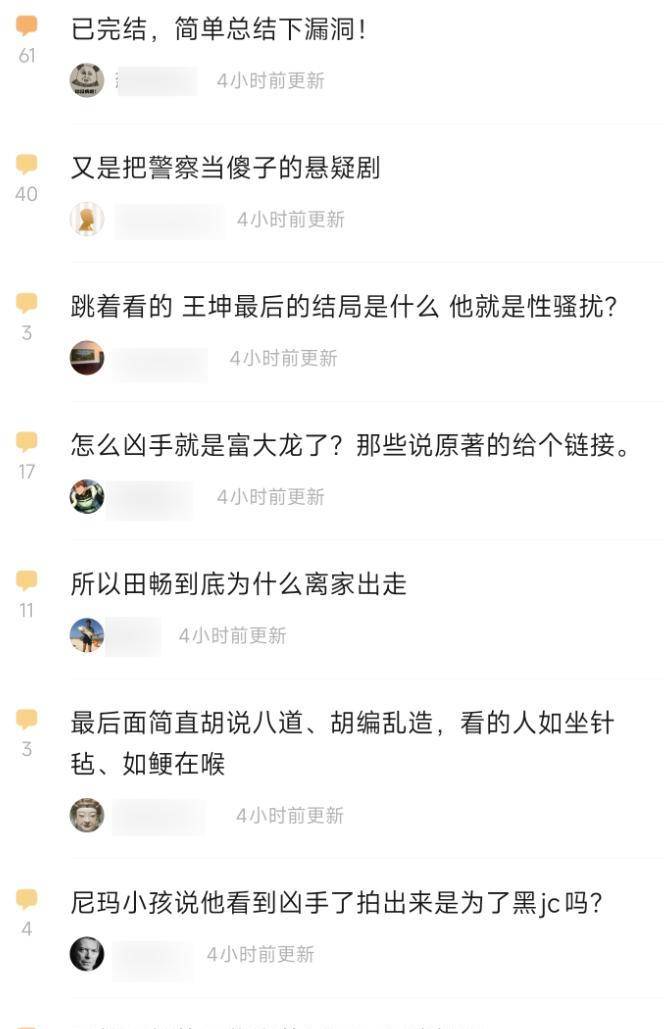Image resolution: width=671 pixels, height=1029 pixels.
Task: Tap the author avatar under 已完结，简单总结下漏洞
Action: tap(87, 80)
